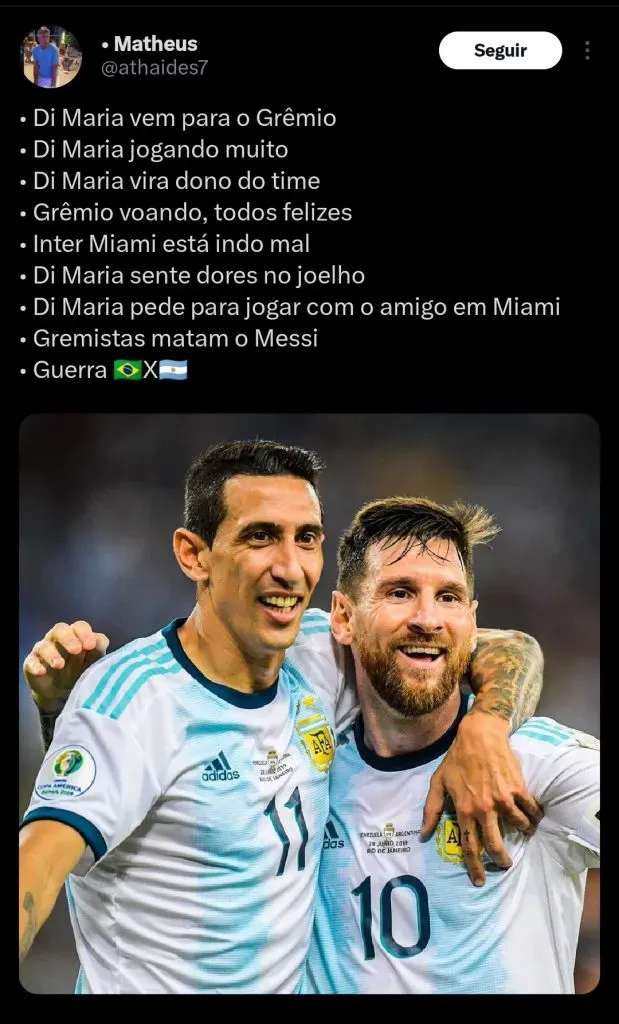View the attached photo in full screen

pos(309,703)
